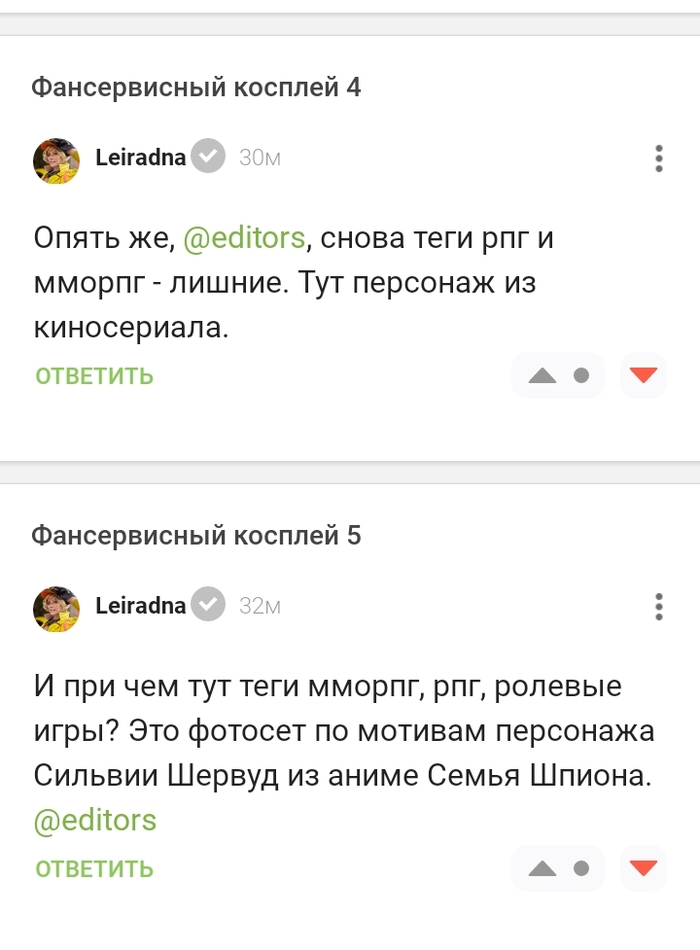Reply to the comment about Семья Шпиона
Viewport: 700px width, 950px height.
94,868
